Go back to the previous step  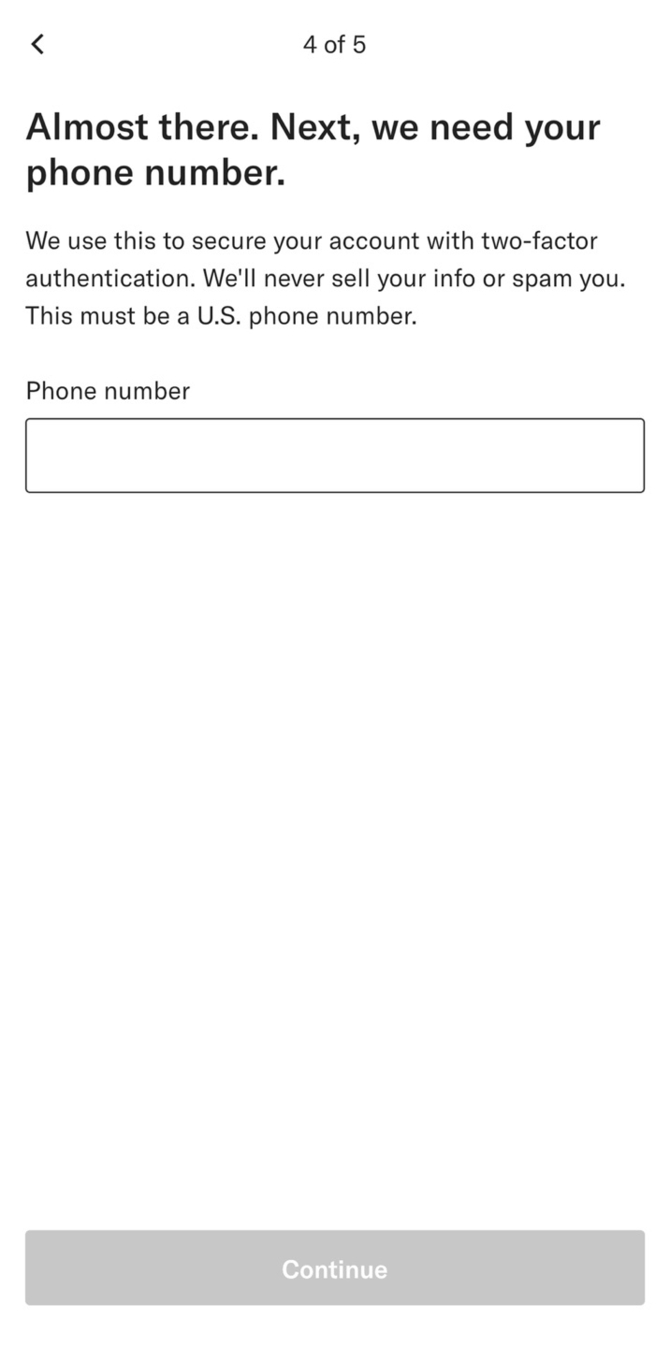38,44
